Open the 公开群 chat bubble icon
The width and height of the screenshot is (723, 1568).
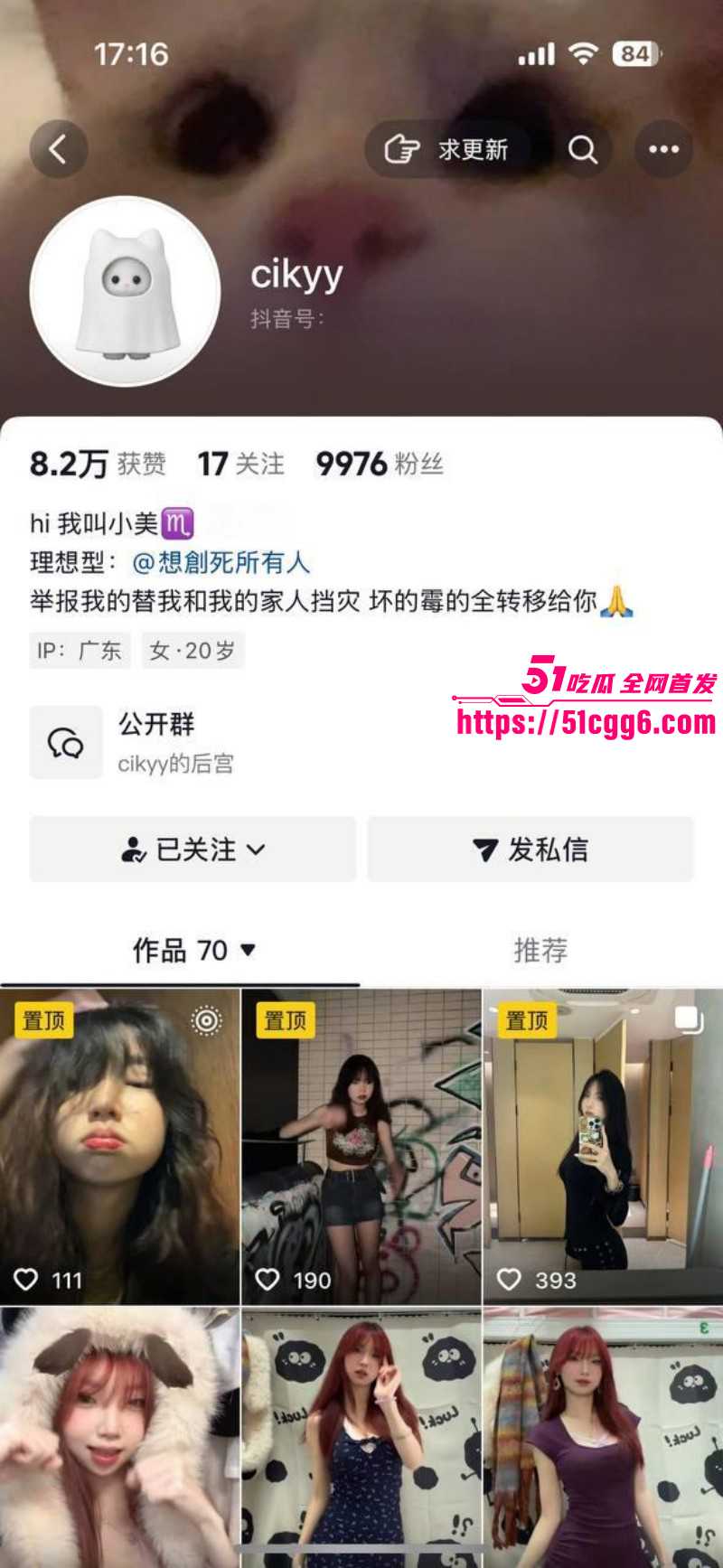point(65,743)
